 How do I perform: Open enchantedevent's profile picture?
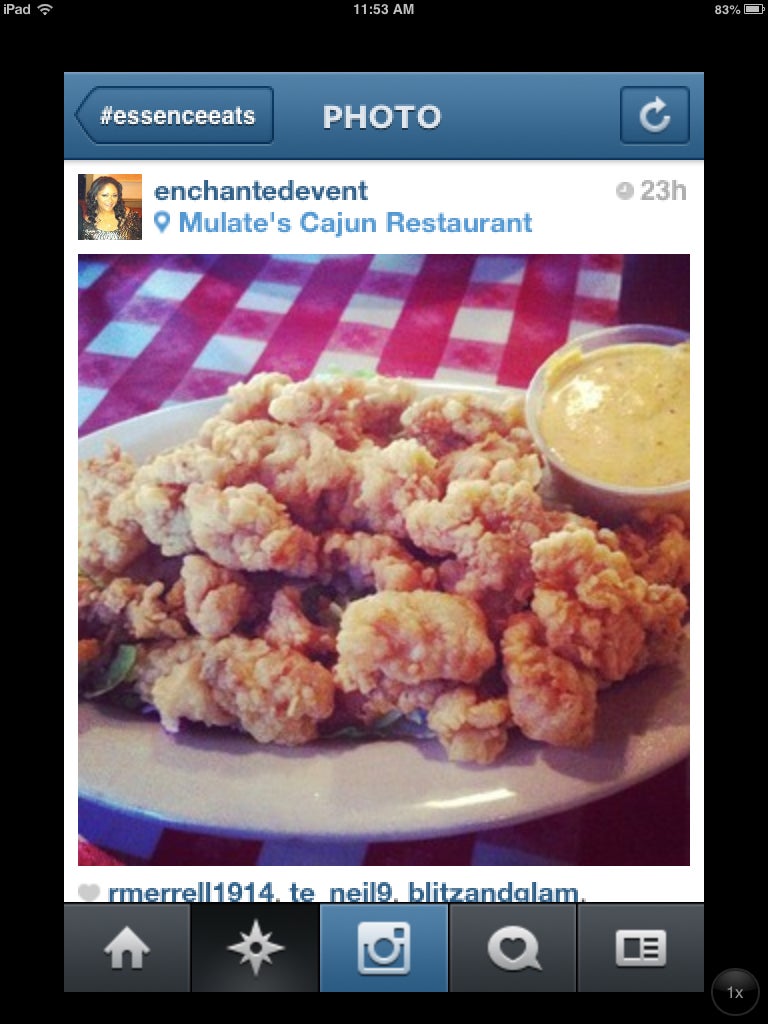(110, 207)
